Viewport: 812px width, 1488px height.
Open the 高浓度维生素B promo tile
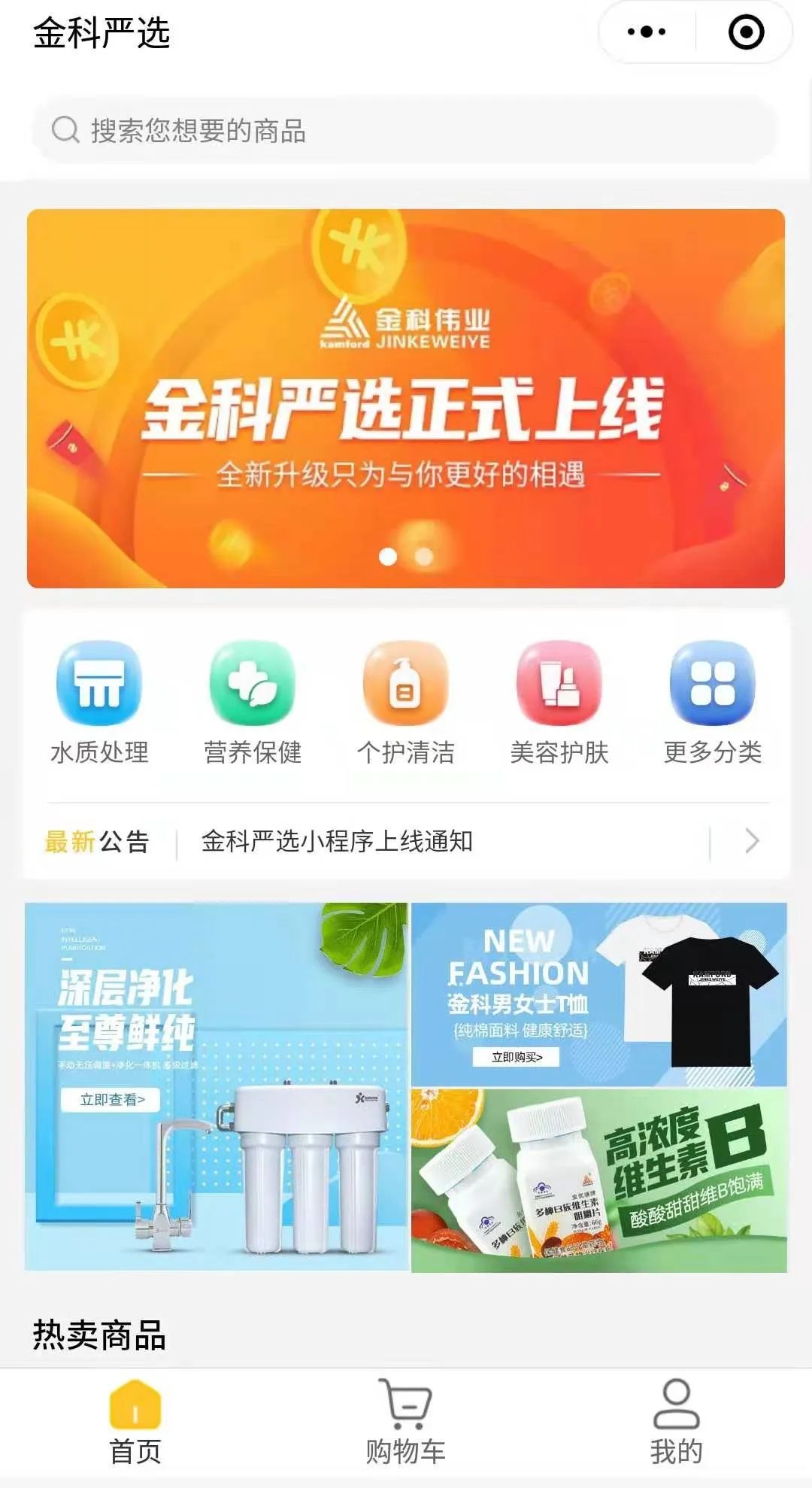[598, 1180]
